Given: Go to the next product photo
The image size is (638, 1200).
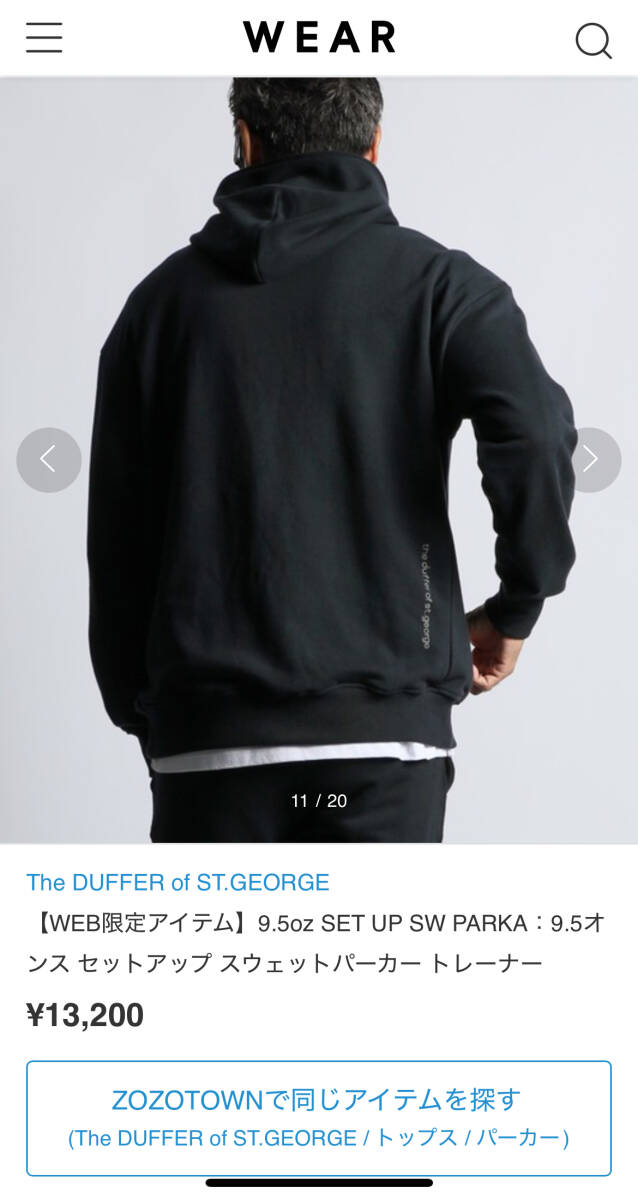Looking at the screenshot, I should click(590, 460).
